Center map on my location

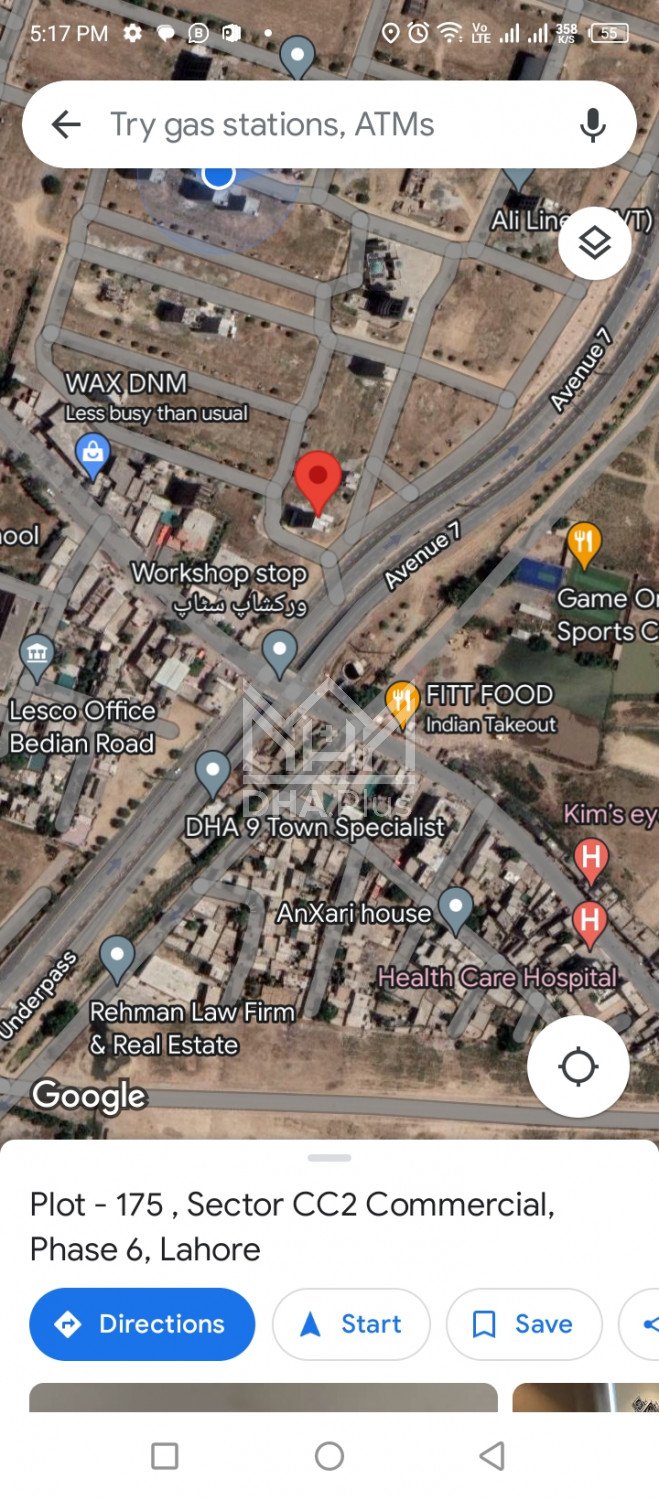[578, 1066]
